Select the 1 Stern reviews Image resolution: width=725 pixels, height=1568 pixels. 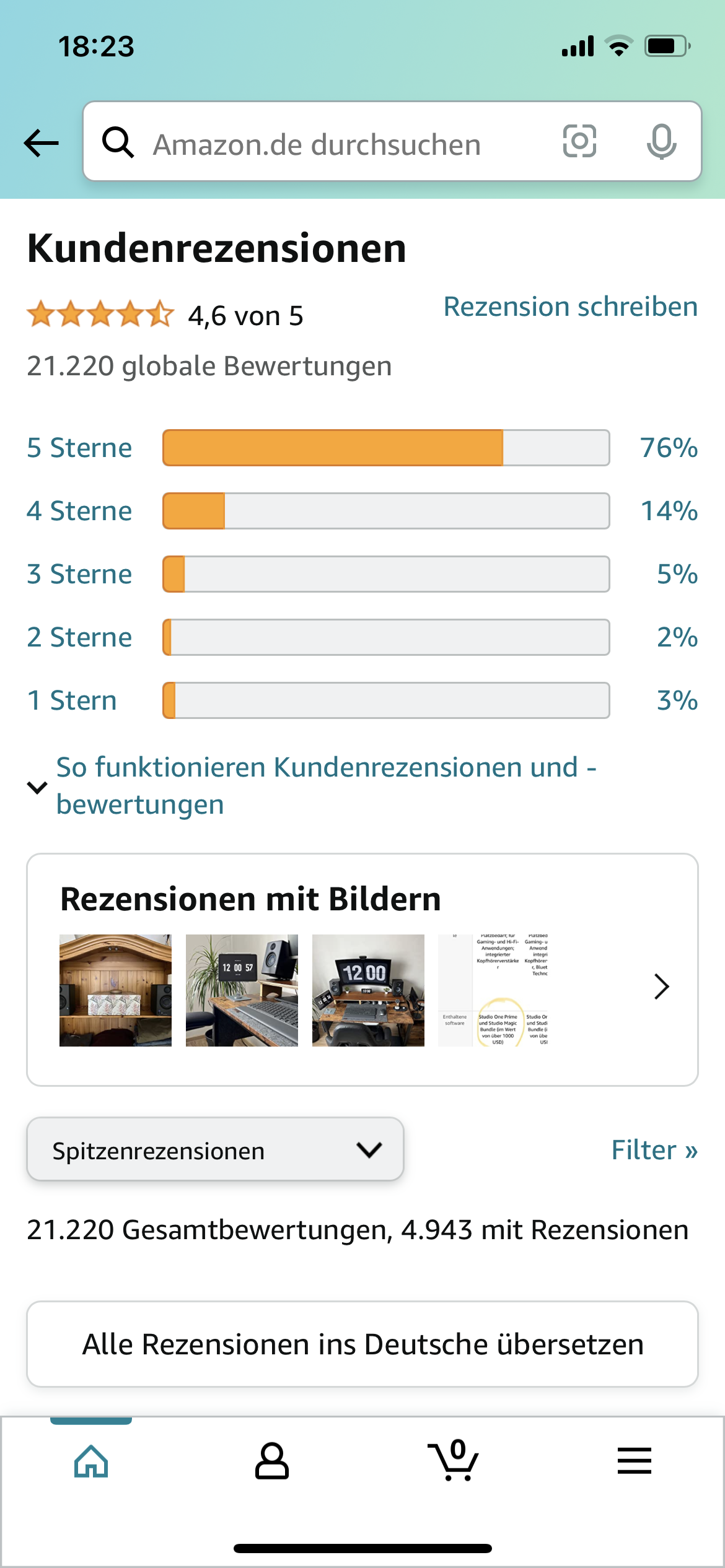72,700
